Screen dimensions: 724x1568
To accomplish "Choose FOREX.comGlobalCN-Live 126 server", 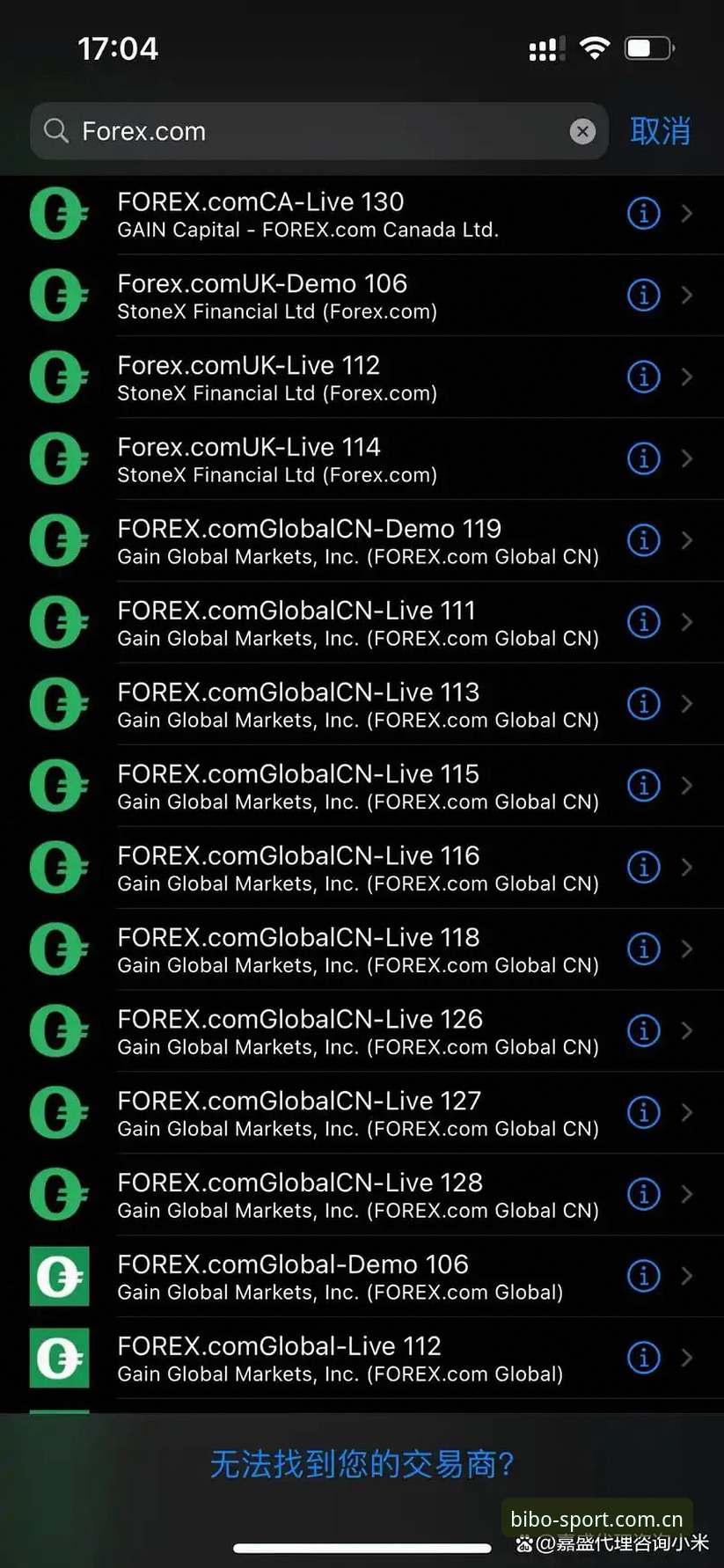I will click(362, 1032).
